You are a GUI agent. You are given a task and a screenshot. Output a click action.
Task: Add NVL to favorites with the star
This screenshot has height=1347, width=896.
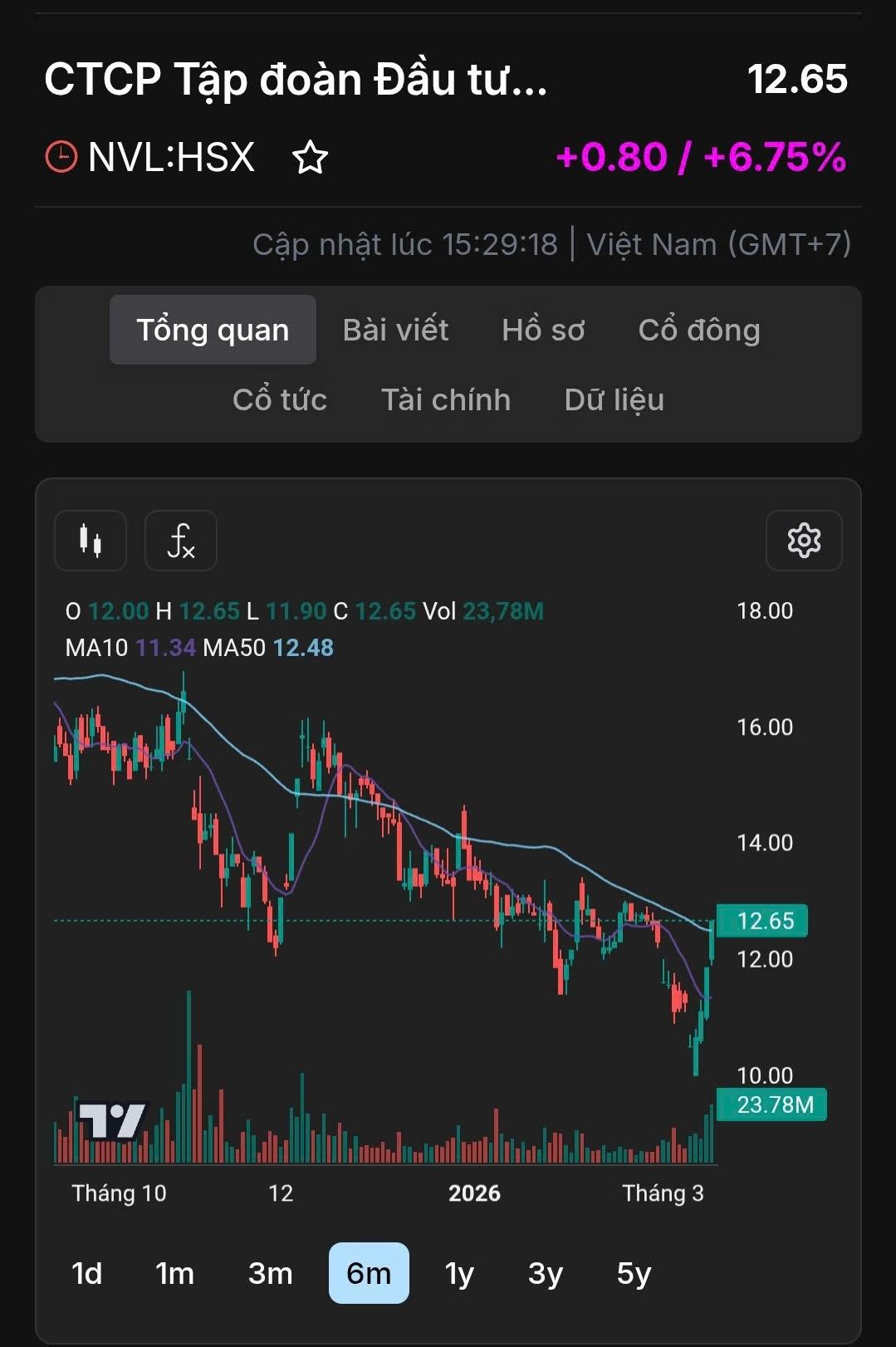(311, 158)
